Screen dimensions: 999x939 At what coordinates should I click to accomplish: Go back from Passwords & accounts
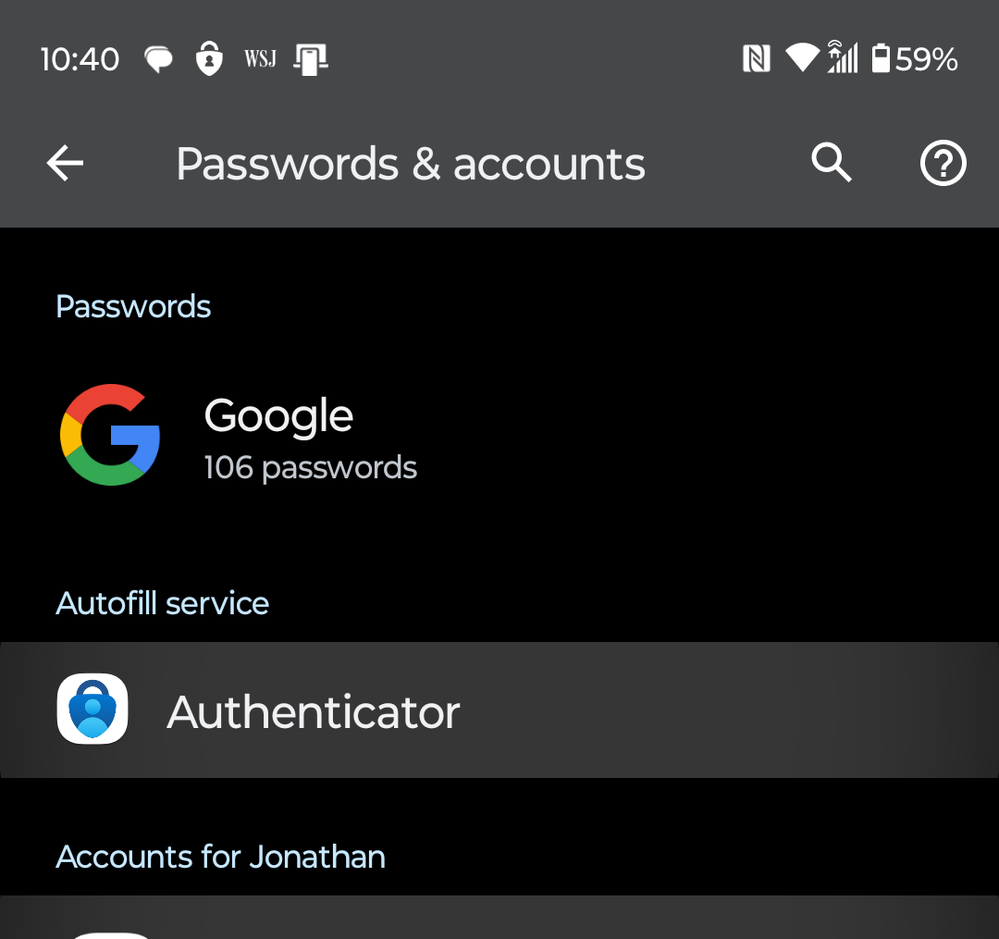coord(65,163)
